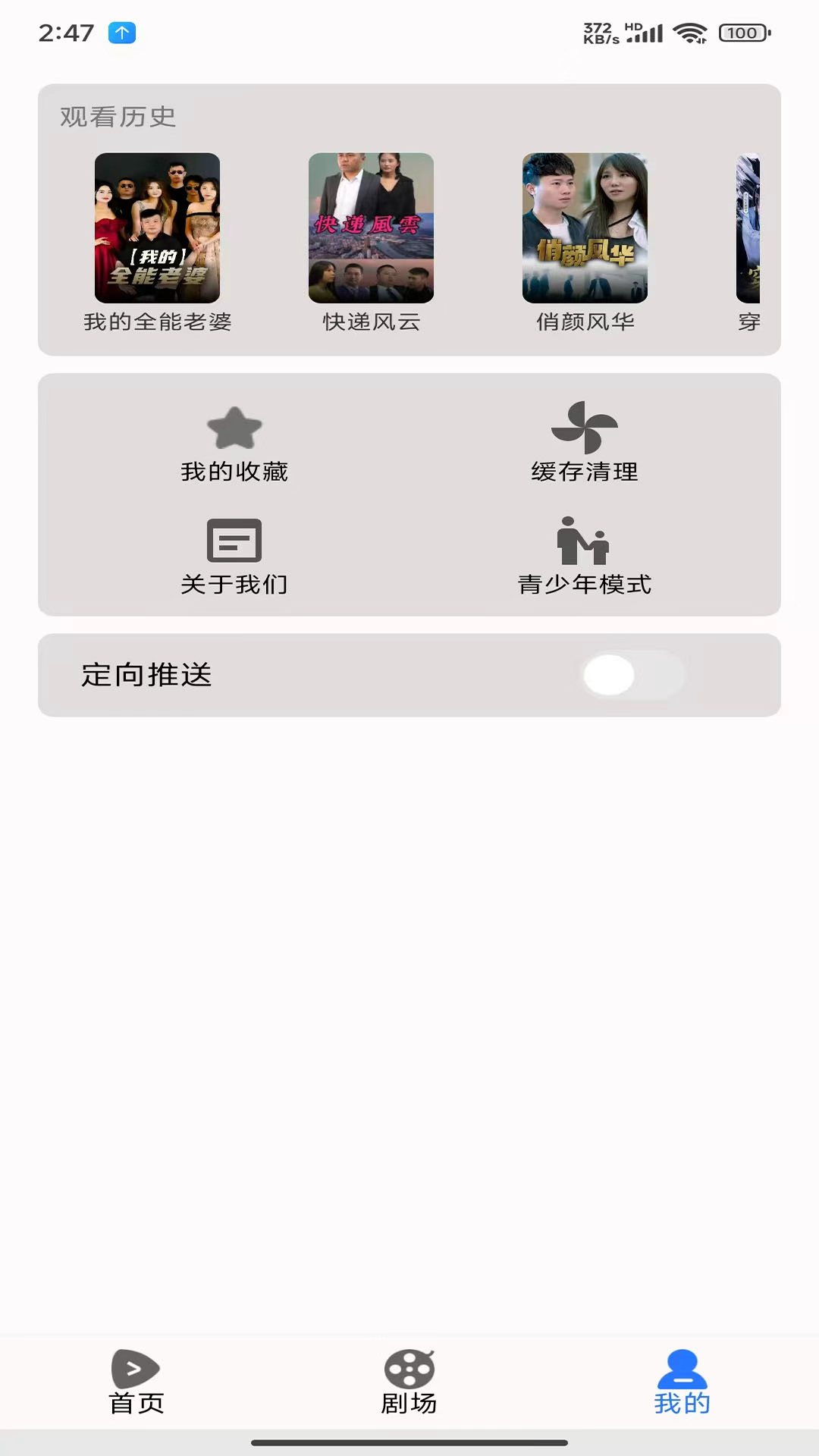This screenshot has height=1456, width=819.
Task: Open 关于我们 with the document icon
Action: [x=235, y=541]
